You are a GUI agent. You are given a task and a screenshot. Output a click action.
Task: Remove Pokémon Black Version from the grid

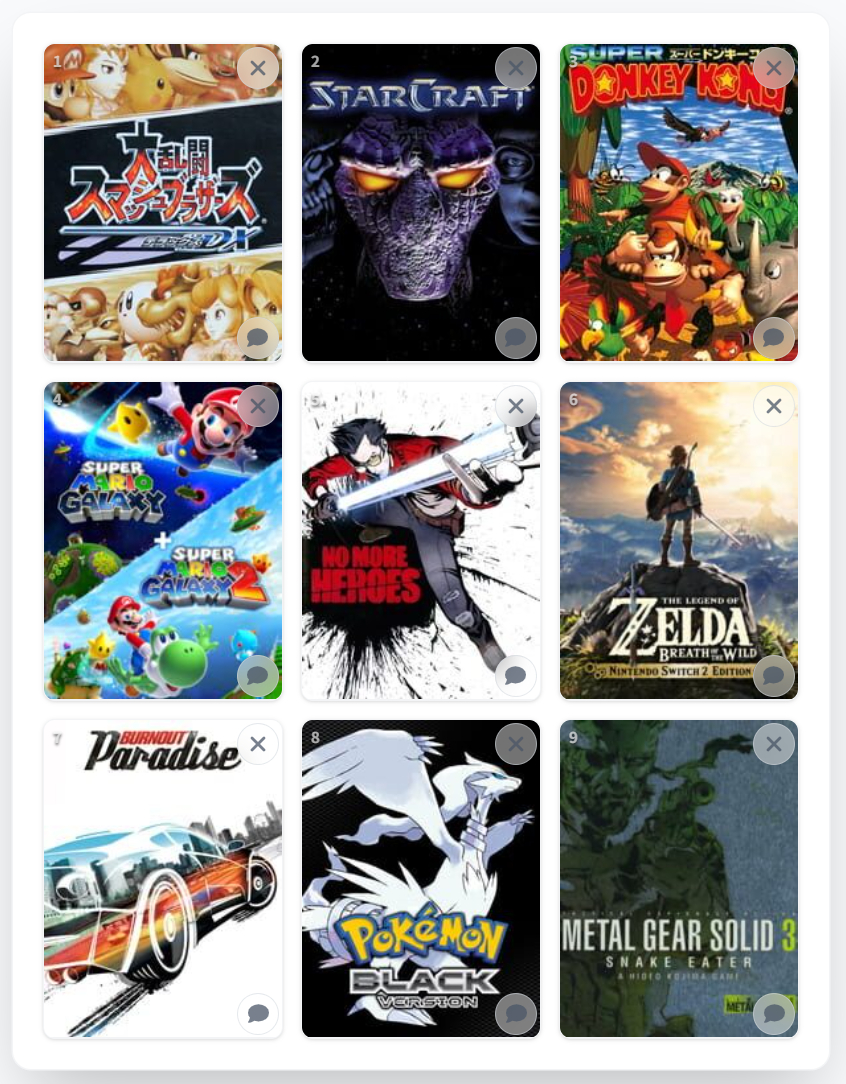(x=516, y=744)
